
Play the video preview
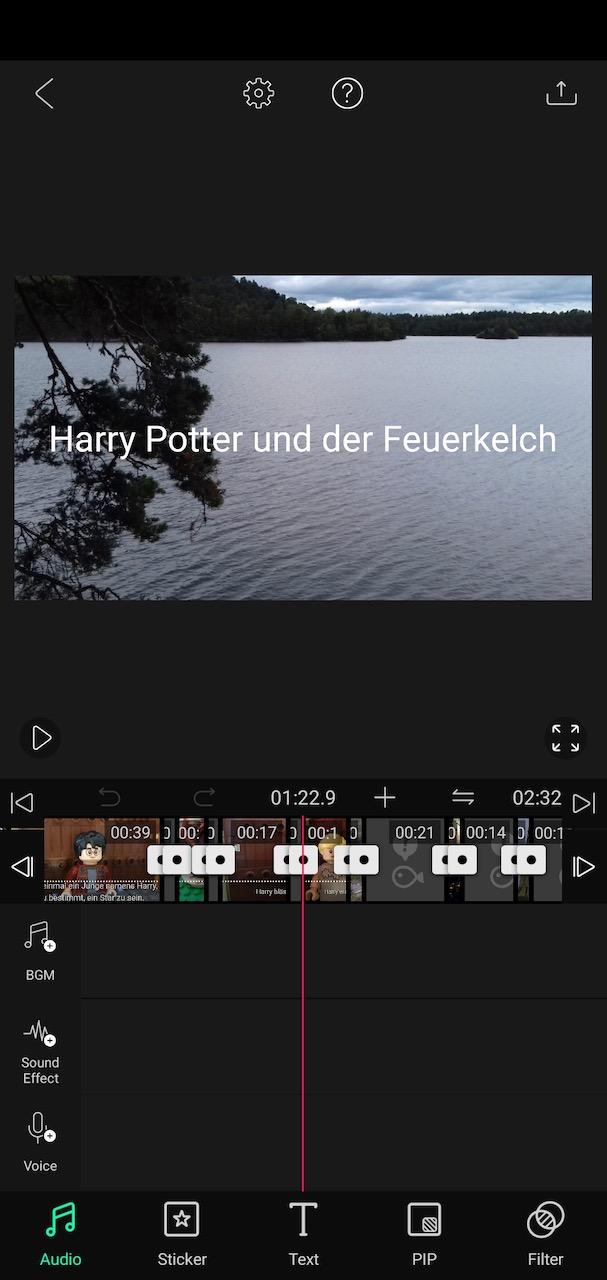coord(41,738)
